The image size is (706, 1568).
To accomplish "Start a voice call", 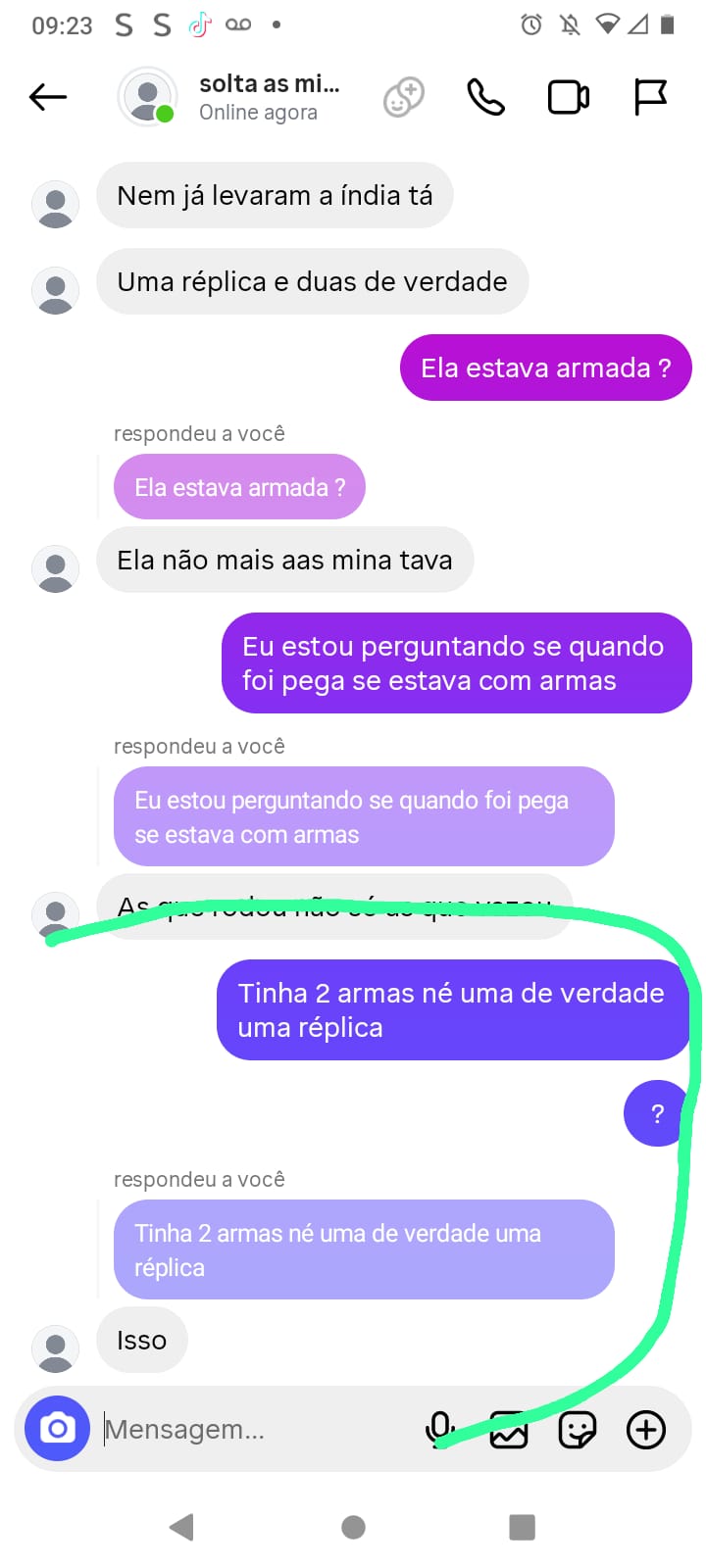I will coord(485,97).
